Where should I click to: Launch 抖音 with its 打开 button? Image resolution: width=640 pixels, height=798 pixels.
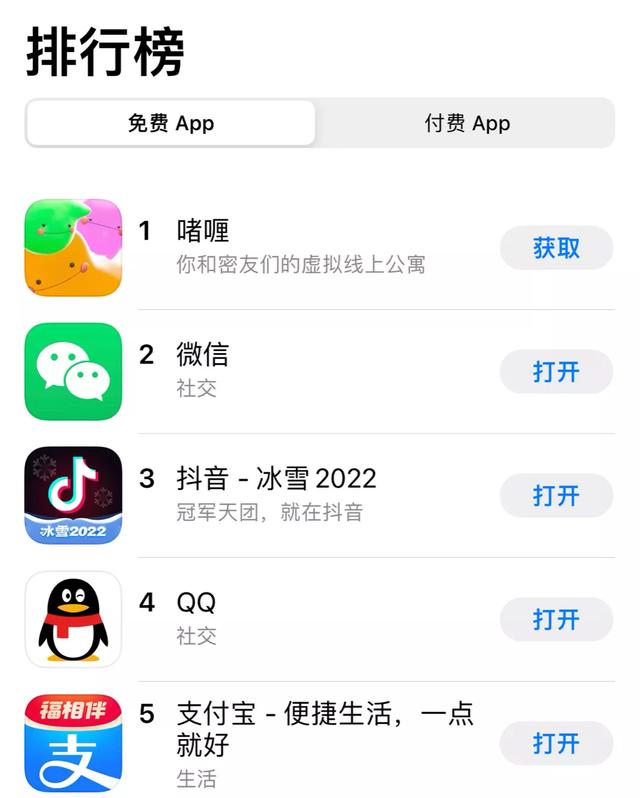(556, 496)
